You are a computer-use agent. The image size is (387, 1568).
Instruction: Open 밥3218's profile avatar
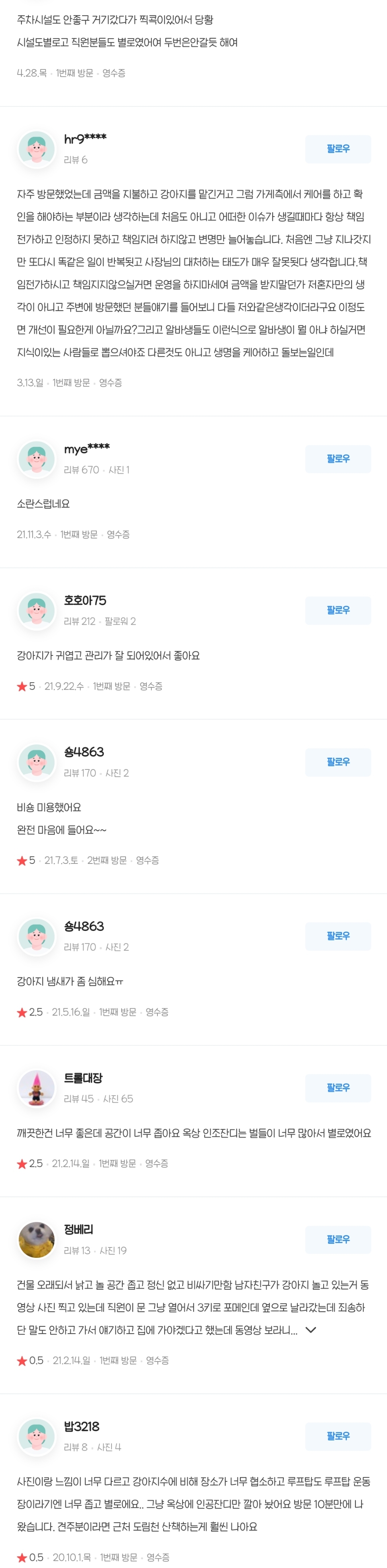tap(37, 1436)
